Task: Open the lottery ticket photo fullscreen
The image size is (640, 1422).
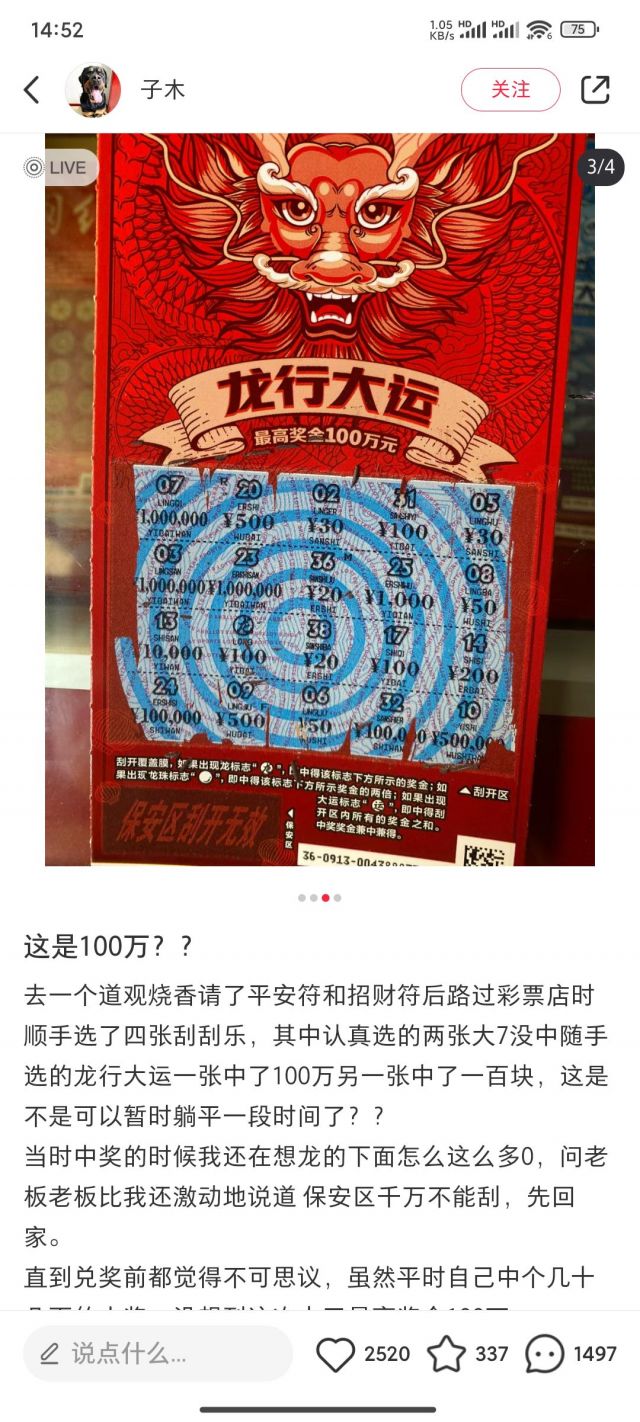Action: coord(320,500)
